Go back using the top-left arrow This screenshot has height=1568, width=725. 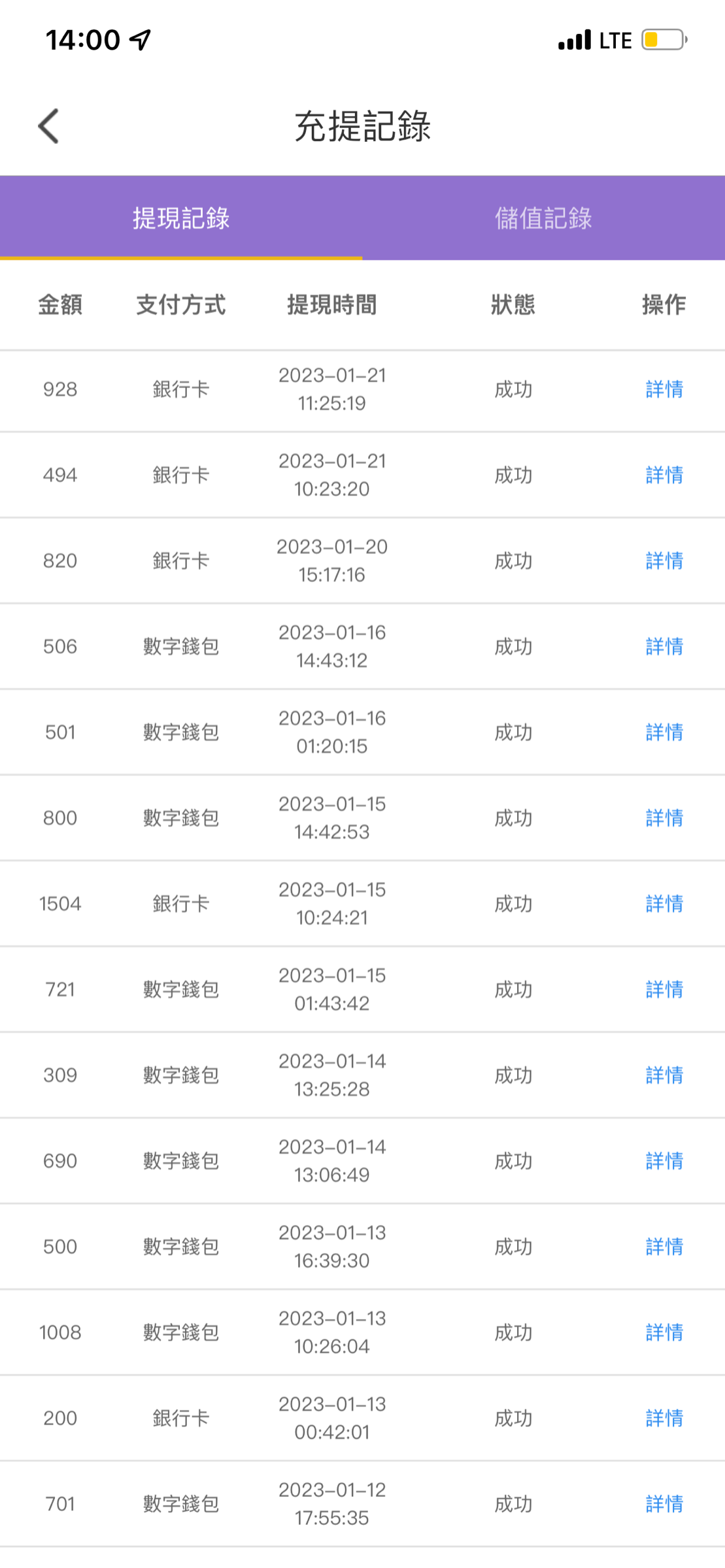click(49, 126)
